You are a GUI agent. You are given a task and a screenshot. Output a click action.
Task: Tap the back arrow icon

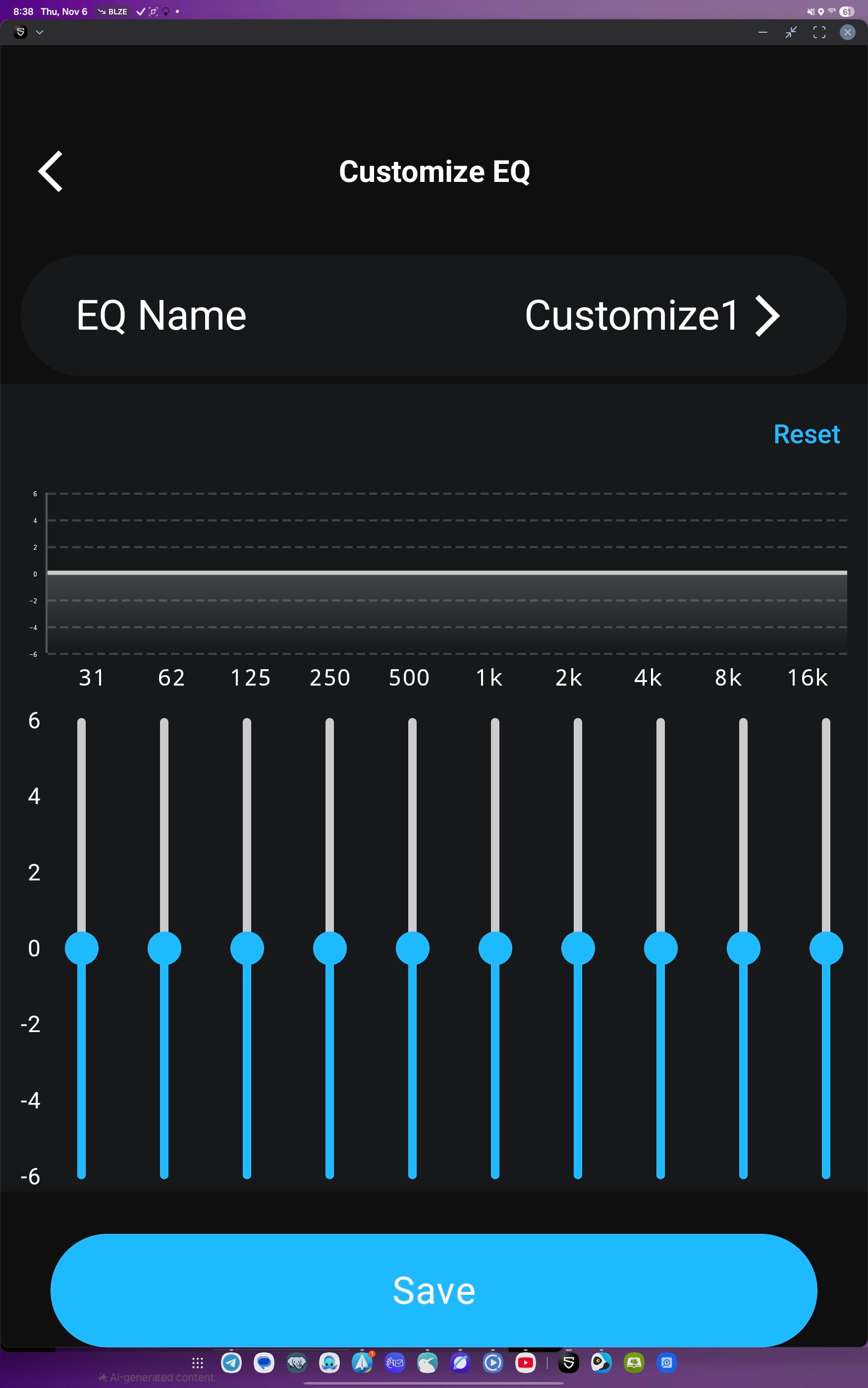[x=50, y=171]
